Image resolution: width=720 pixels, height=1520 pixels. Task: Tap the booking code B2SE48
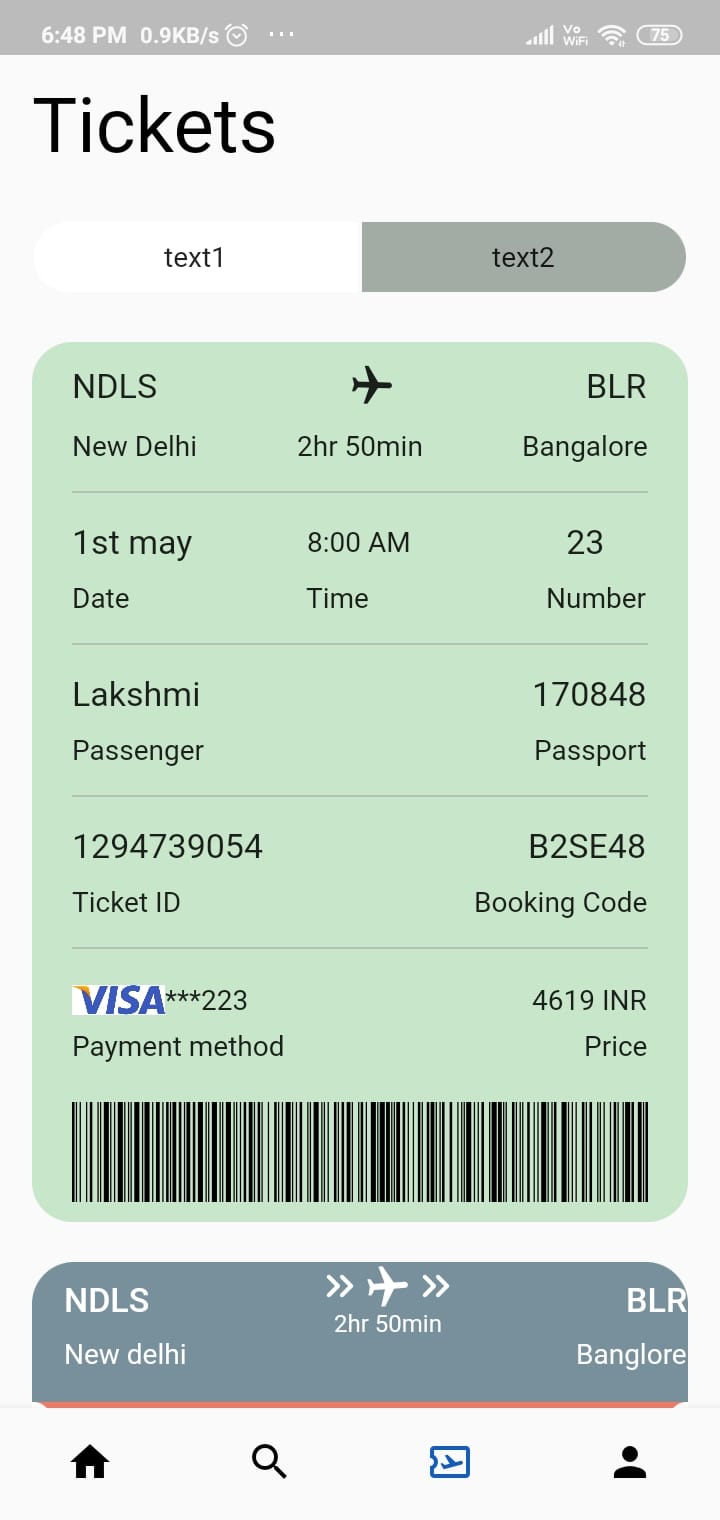click(x=587, y=846)
